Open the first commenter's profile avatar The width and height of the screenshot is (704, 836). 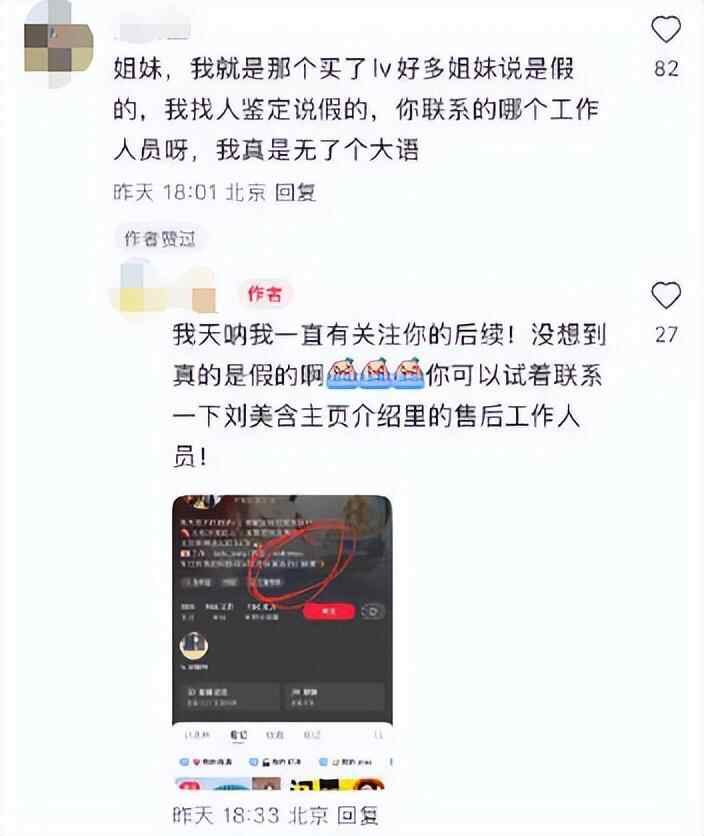tap(58, 43)
